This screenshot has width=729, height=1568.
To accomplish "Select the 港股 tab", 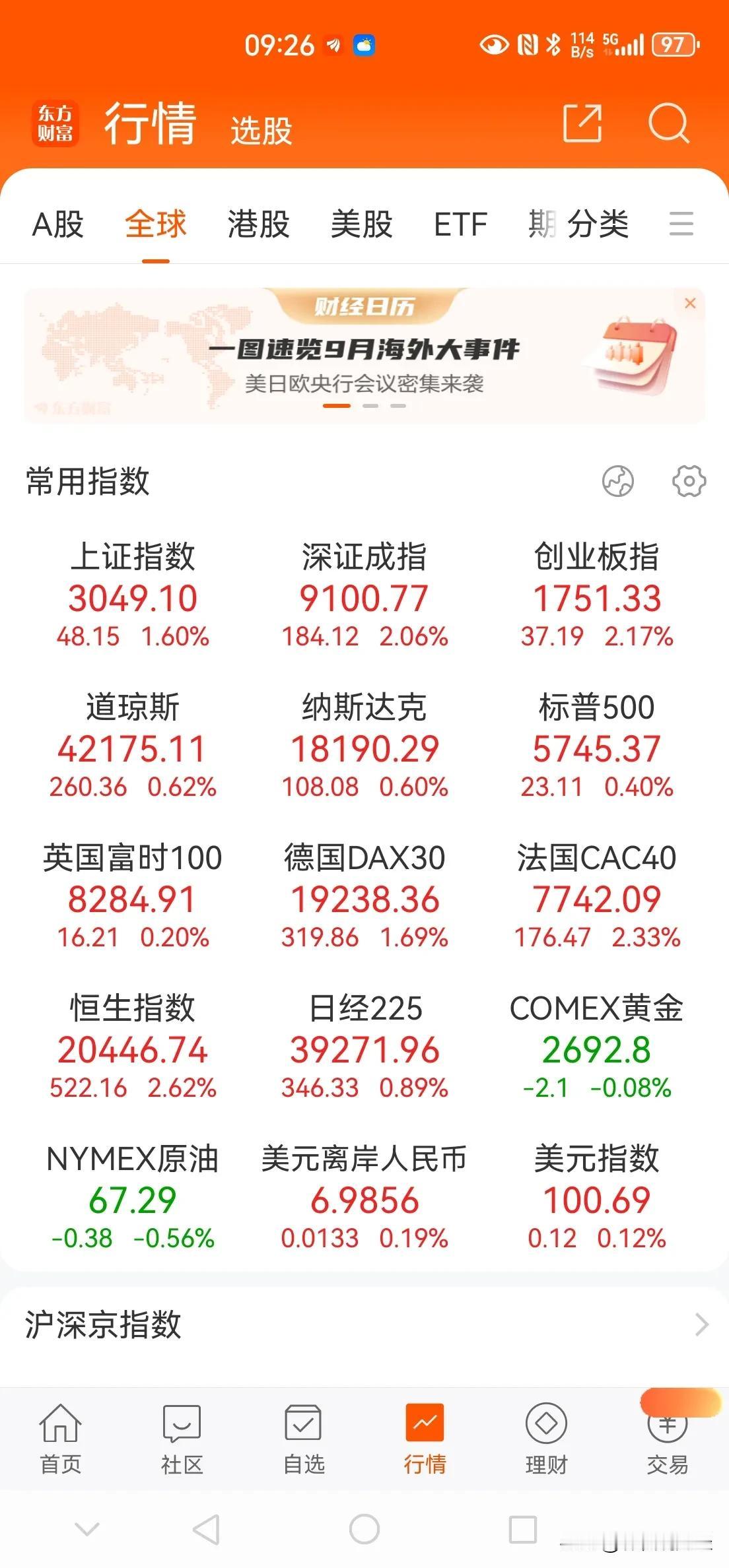I will click(258, 224).
